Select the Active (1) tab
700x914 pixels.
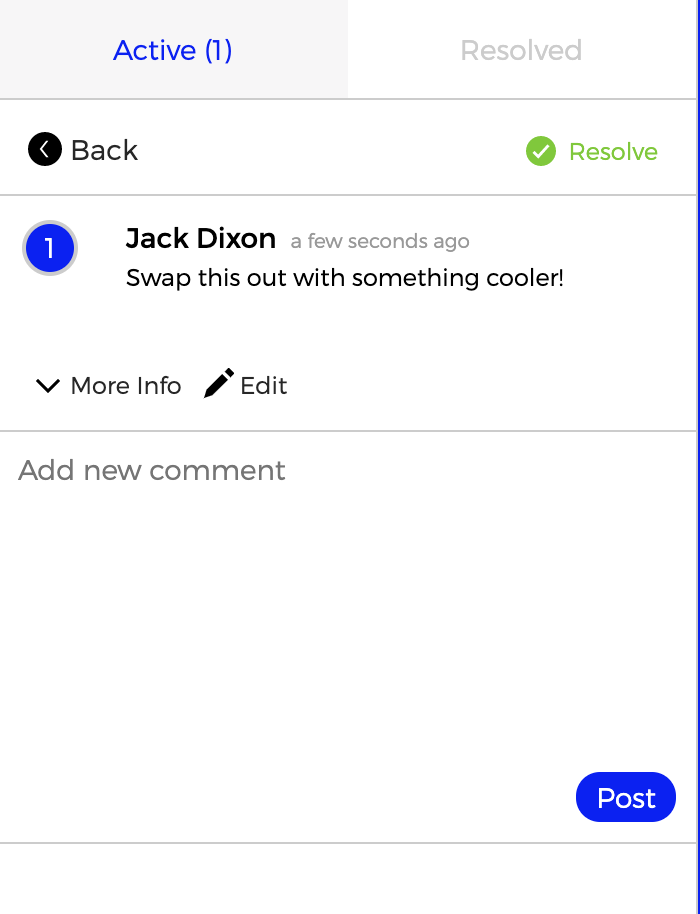173,50
